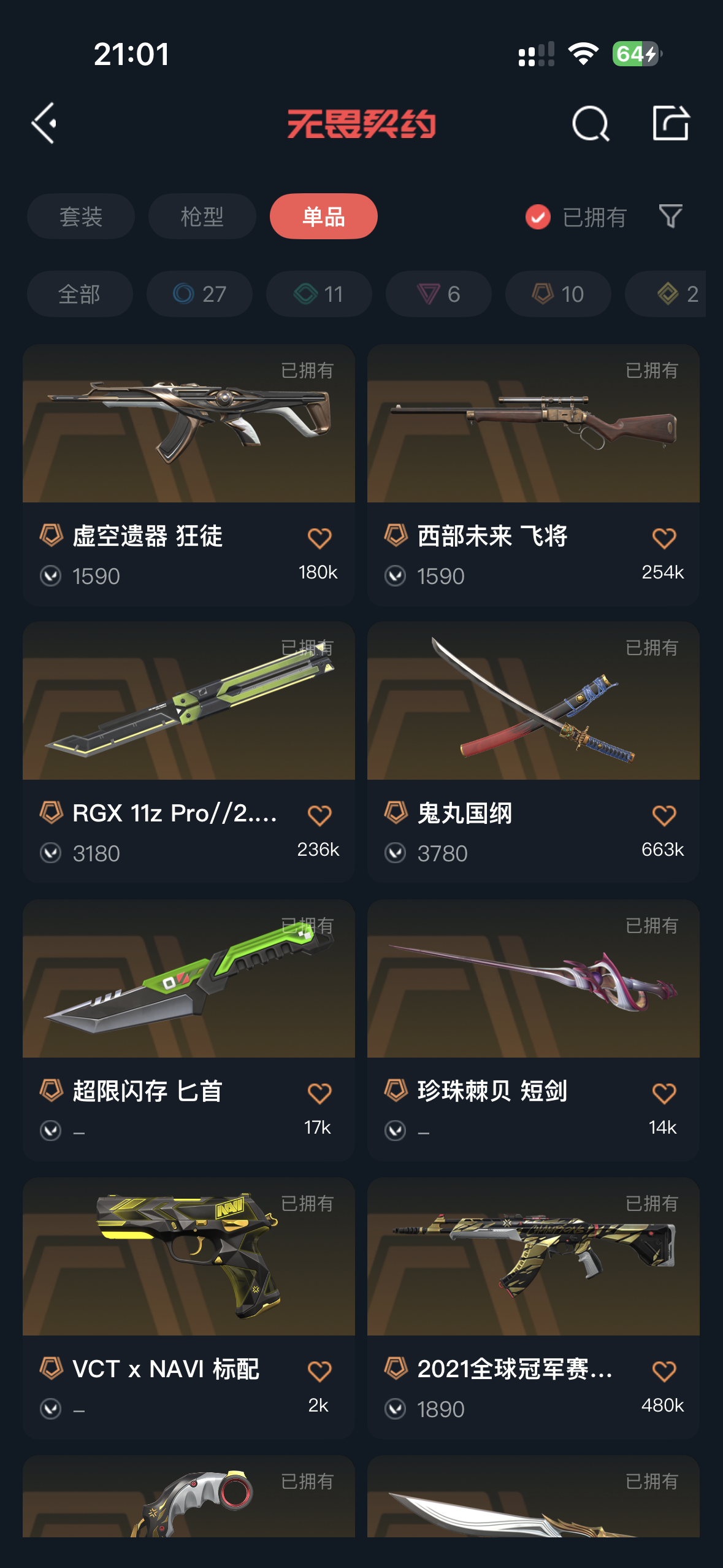Favorite the 鬼丸国纲 skin

664,816
